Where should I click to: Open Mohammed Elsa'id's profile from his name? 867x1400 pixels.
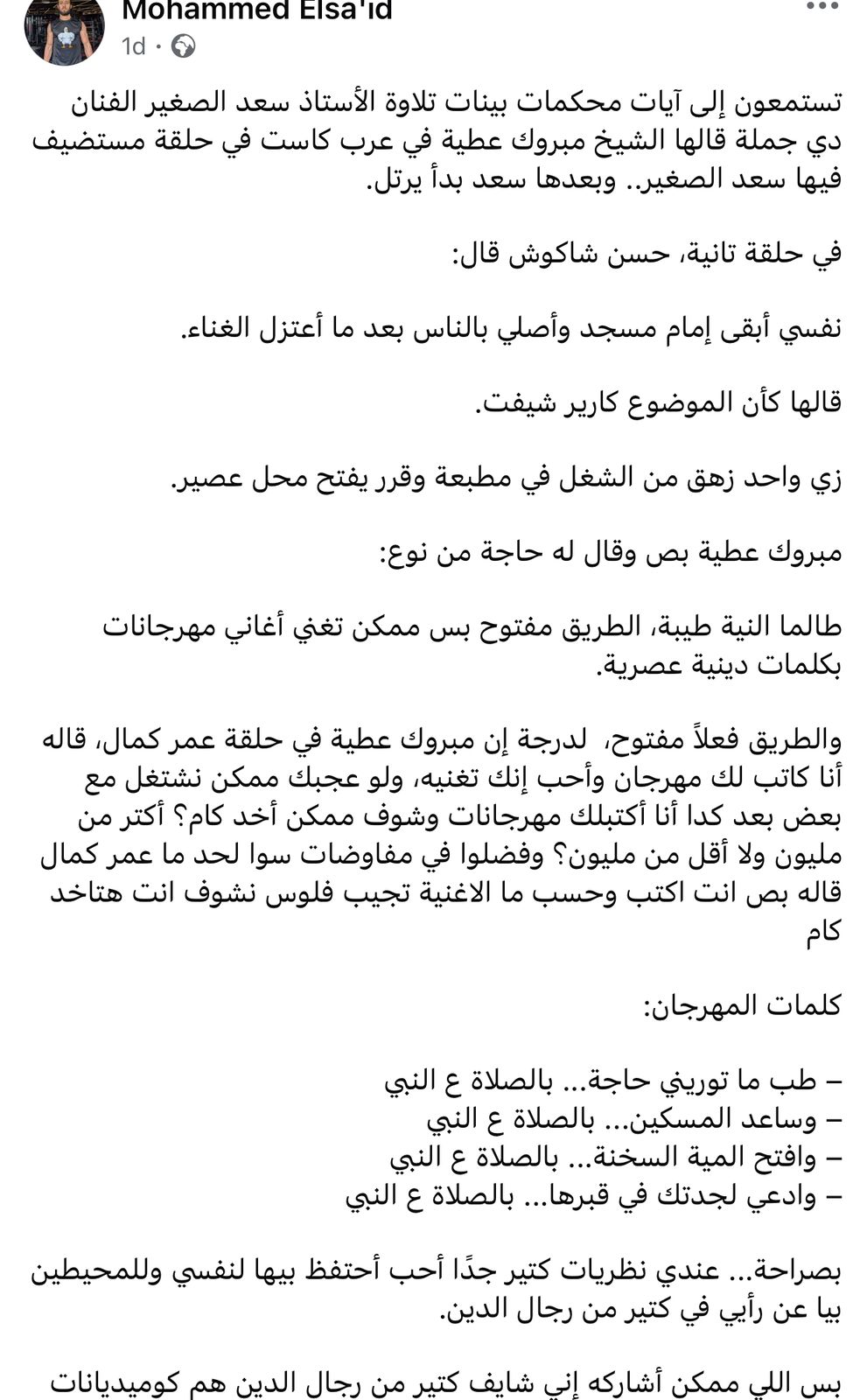[257, 11]
